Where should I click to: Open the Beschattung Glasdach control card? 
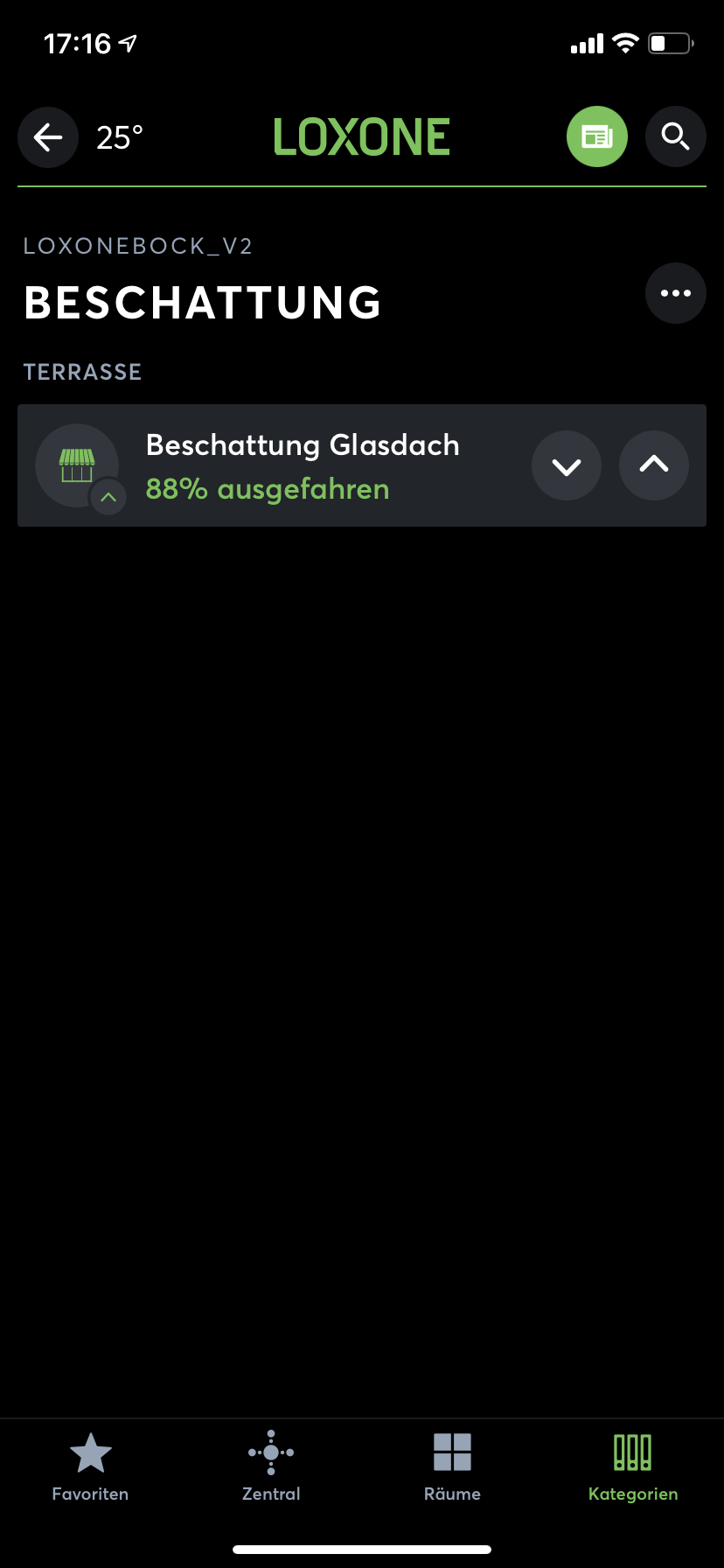(x=302, y=465)
